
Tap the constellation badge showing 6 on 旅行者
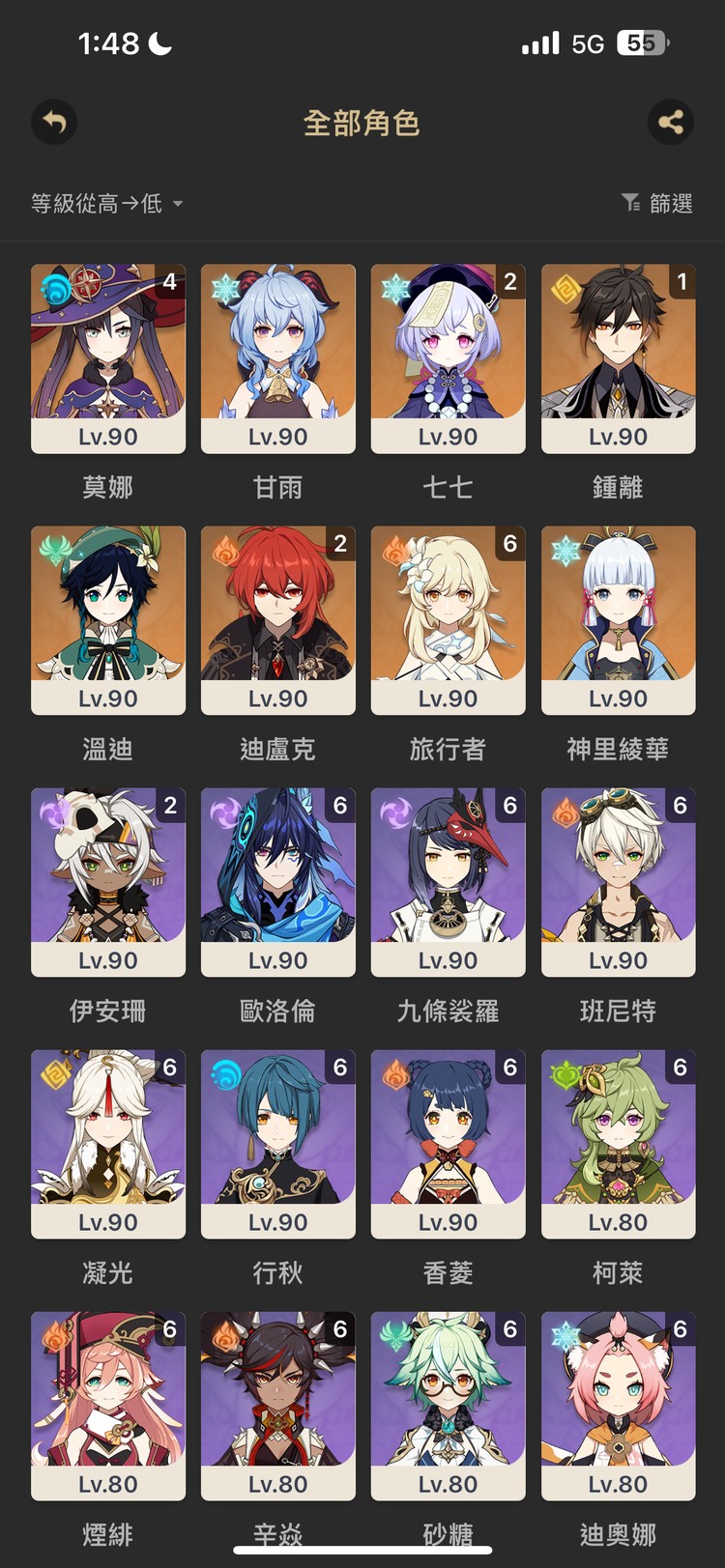(509, 545)
